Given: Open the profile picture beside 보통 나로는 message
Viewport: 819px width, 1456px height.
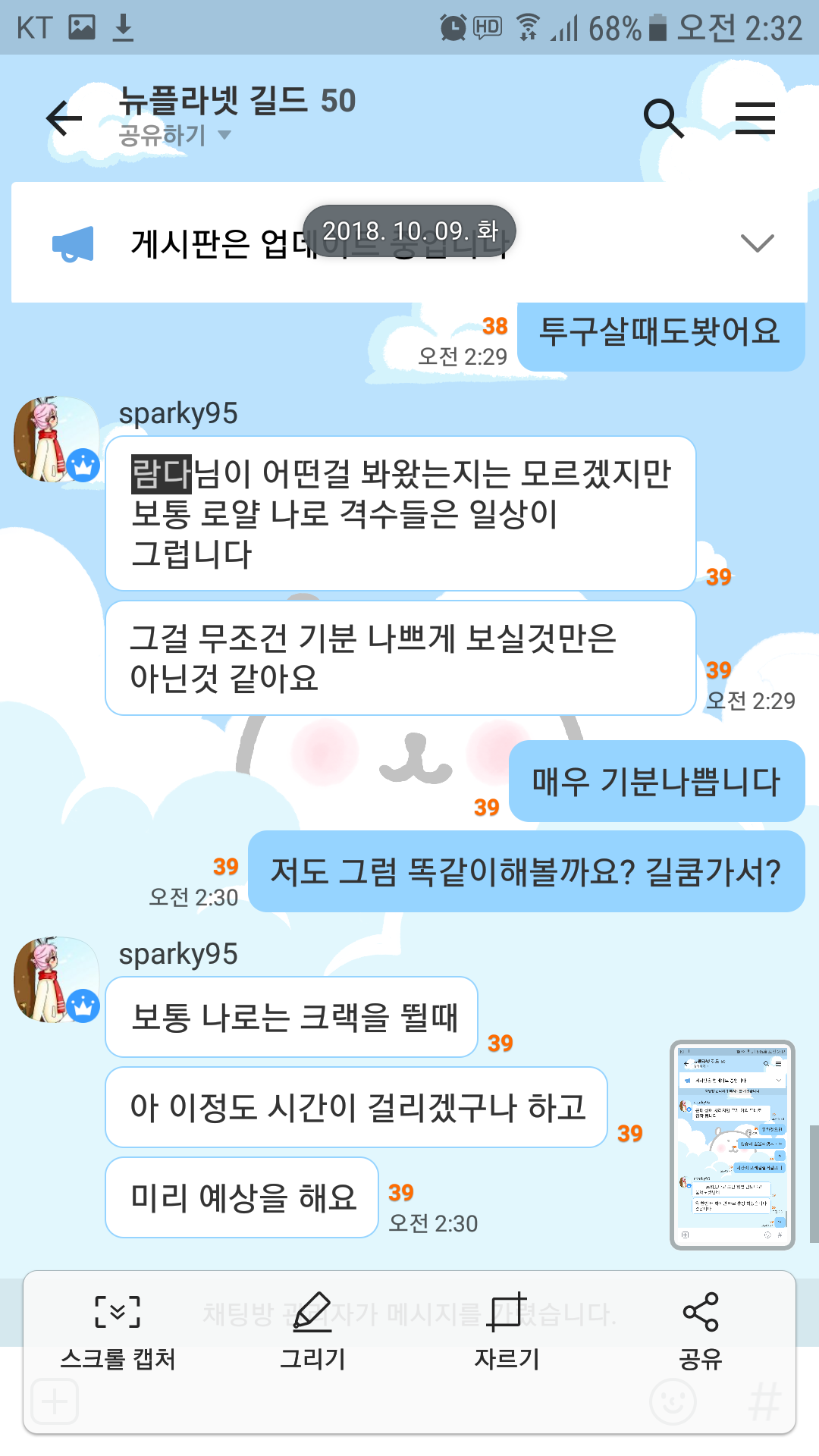Looking at the screenshot, I should coord(56,980).
